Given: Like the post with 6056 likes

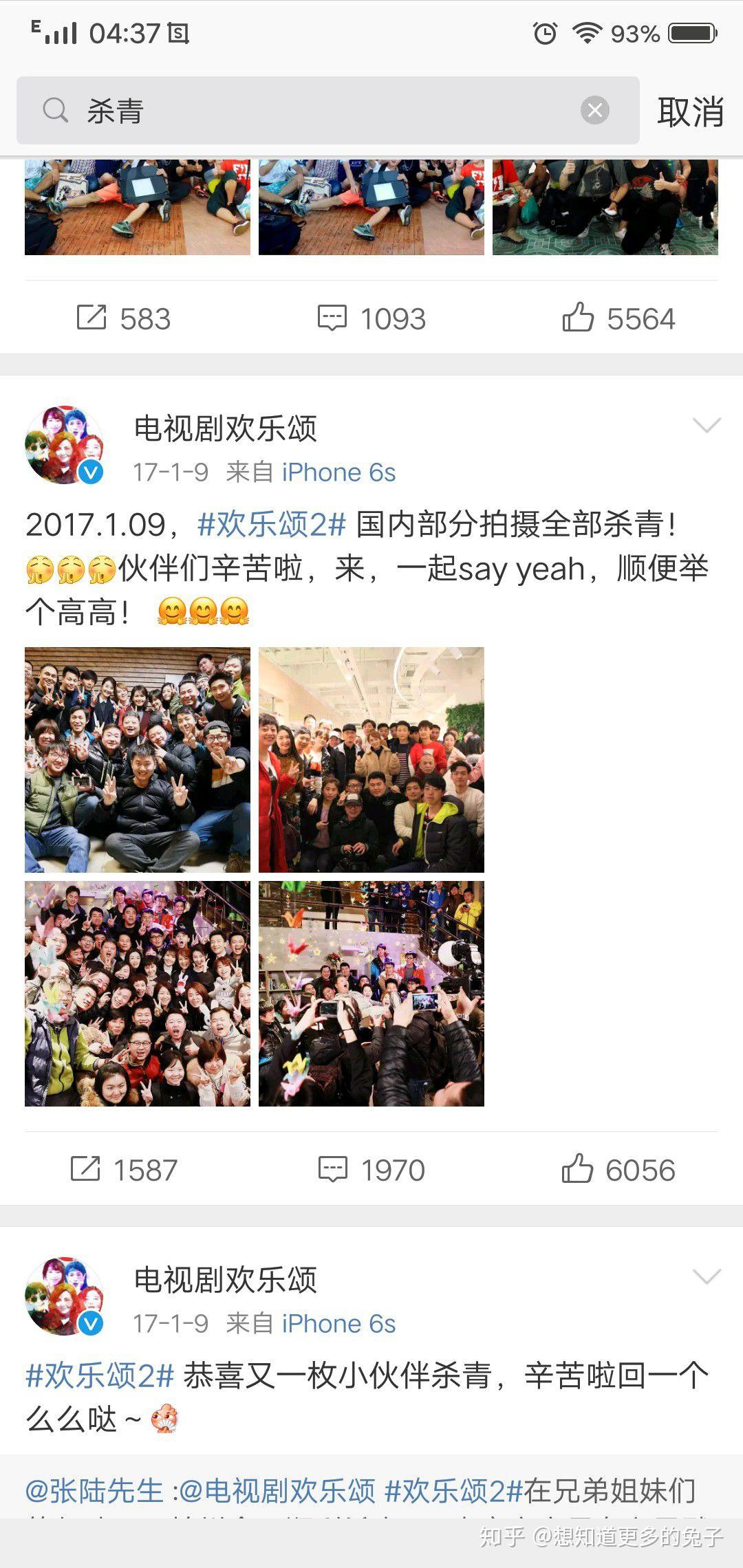Looking at the screenshot, I should click(x=618, y=1170).
